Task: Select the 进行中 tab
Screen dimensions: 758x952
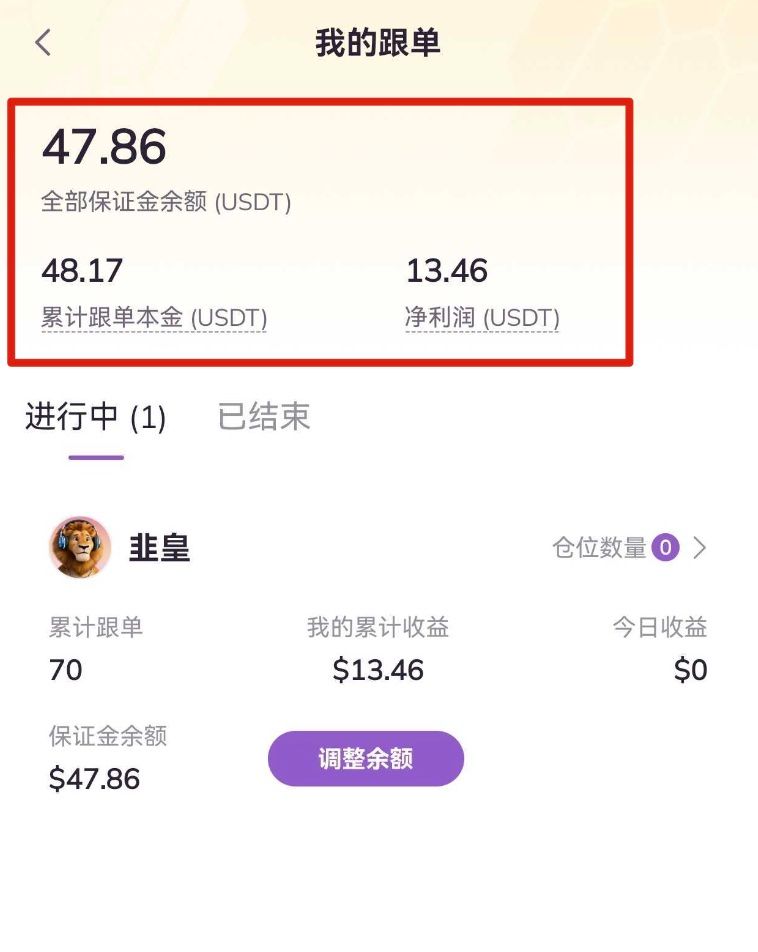Action: pos(95,418)
